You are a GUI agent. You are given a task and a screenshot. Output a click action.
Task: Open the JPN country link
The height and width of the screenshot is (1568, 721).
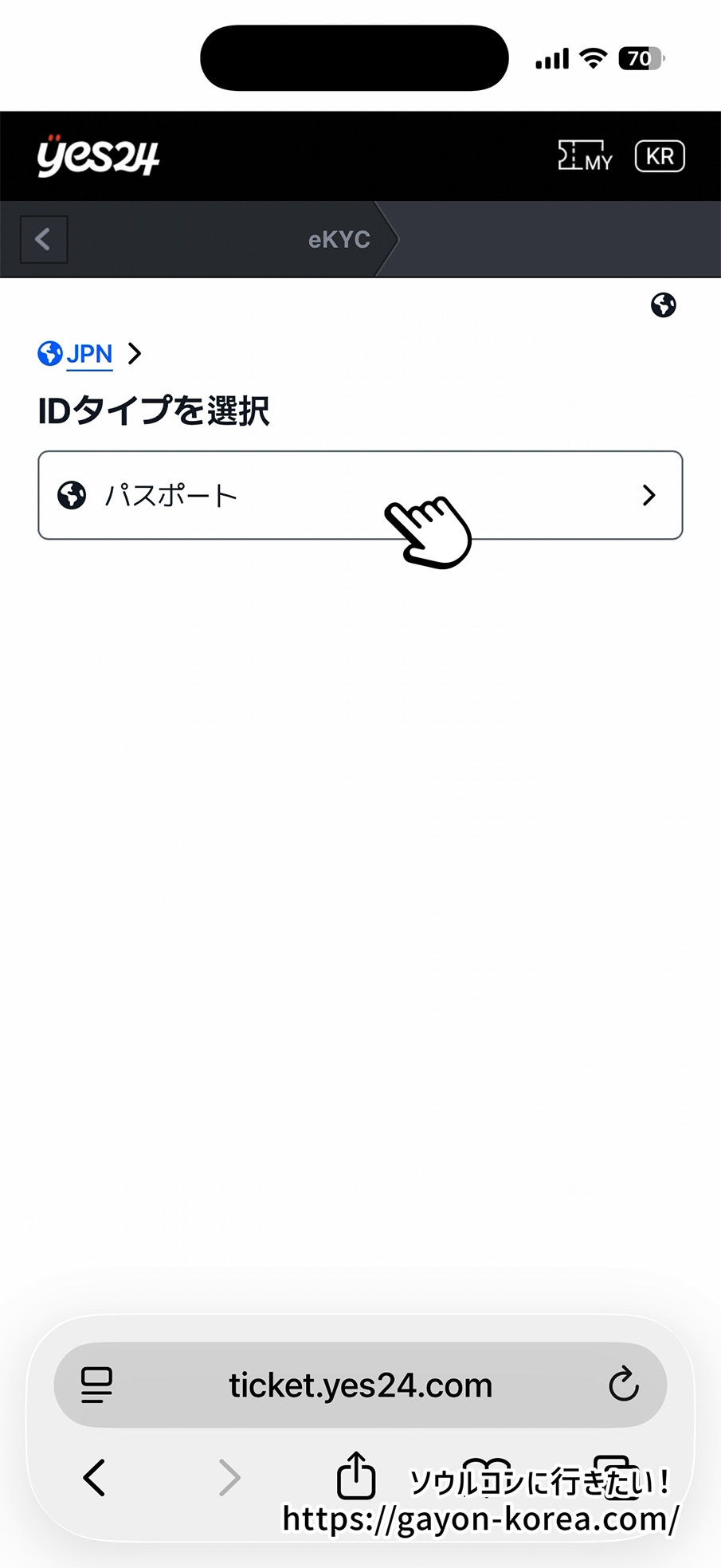(89, 353)
